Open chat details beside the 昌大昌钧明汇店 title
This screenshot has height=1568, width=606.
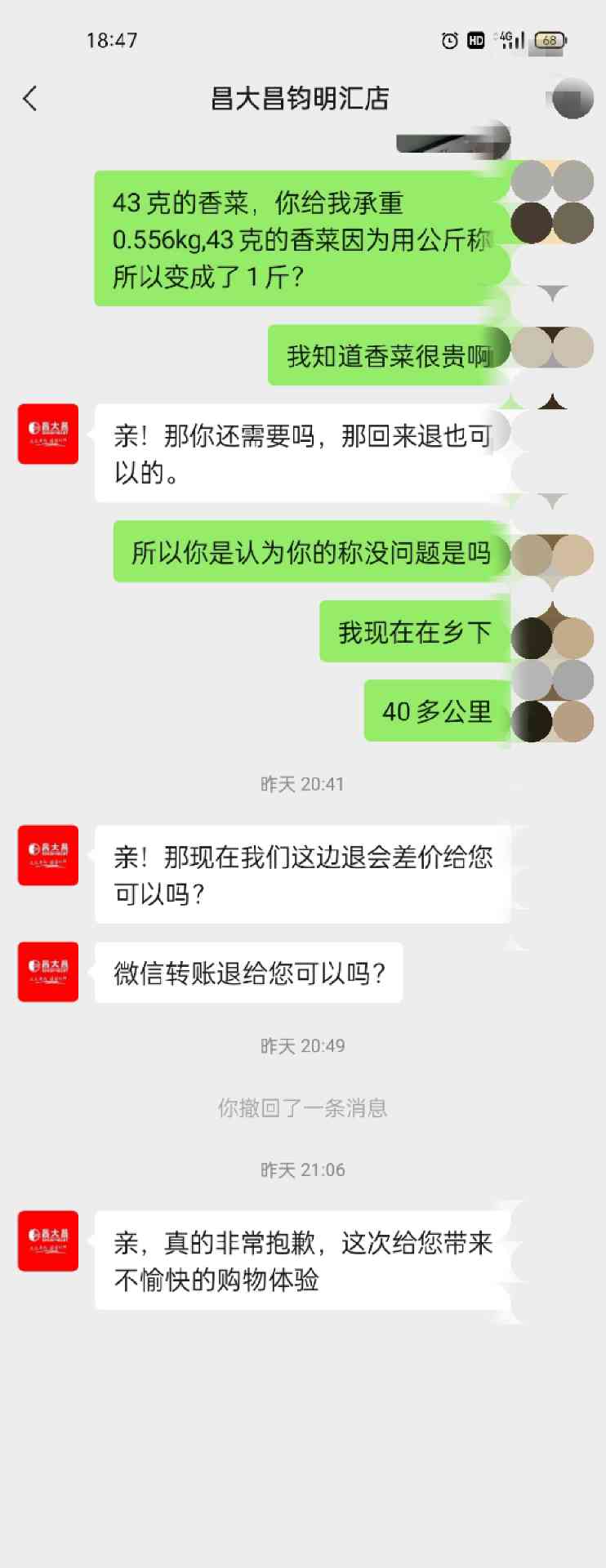pyautogui.click(x=572, y=99)
